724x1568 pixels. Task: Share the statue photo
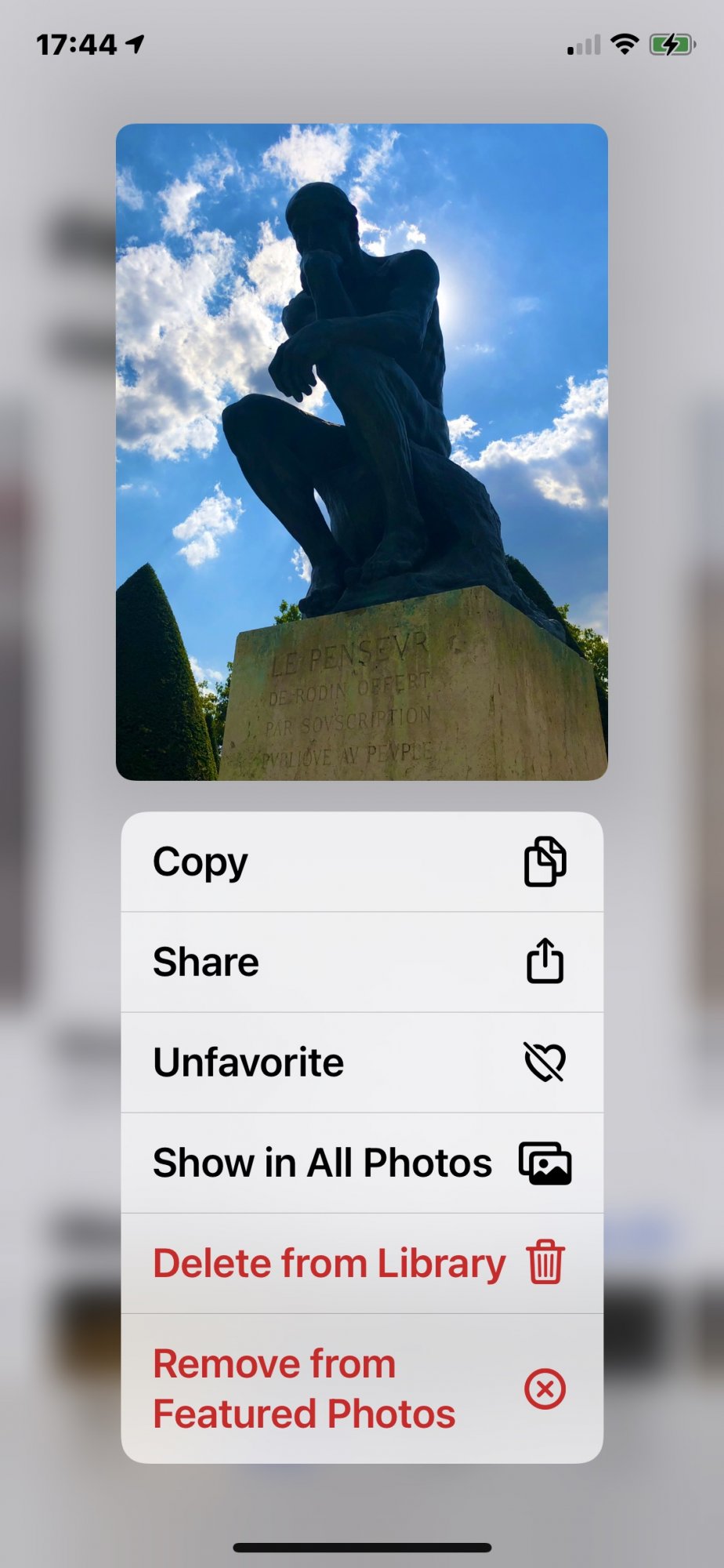361,962
